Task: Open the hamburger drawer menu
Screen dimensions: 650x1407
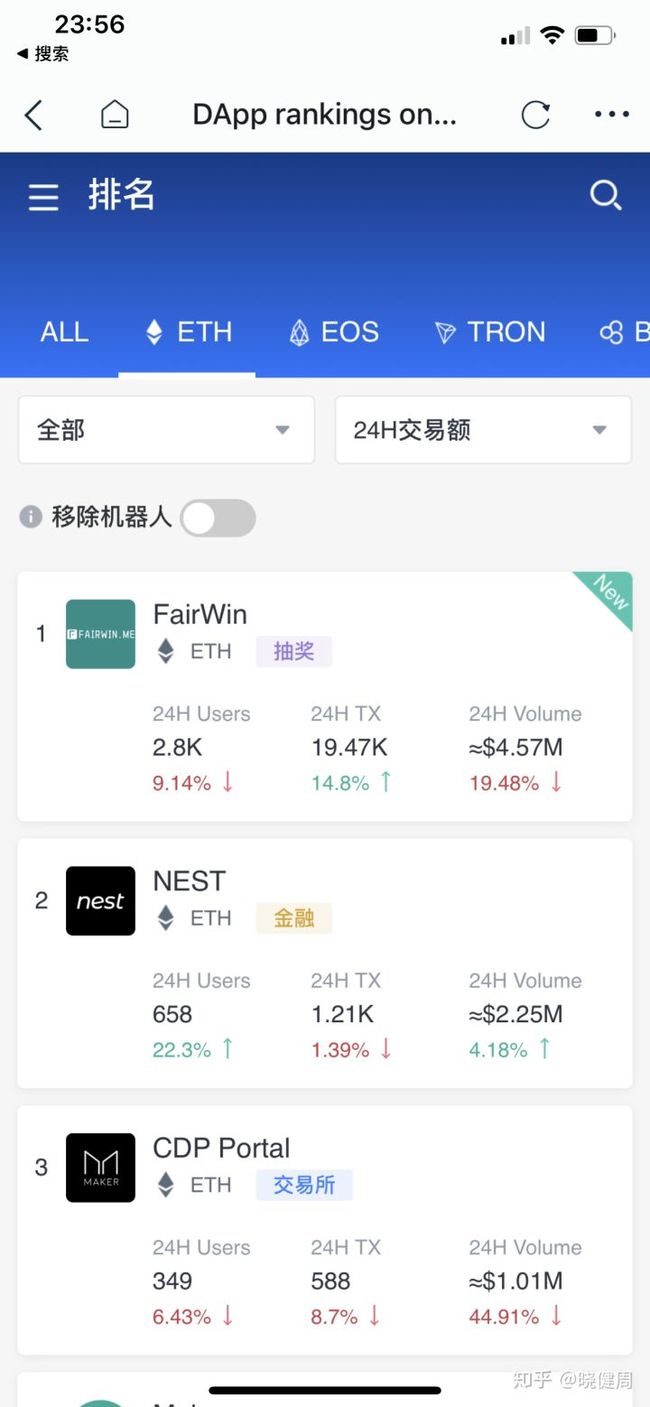Action: 43,197
